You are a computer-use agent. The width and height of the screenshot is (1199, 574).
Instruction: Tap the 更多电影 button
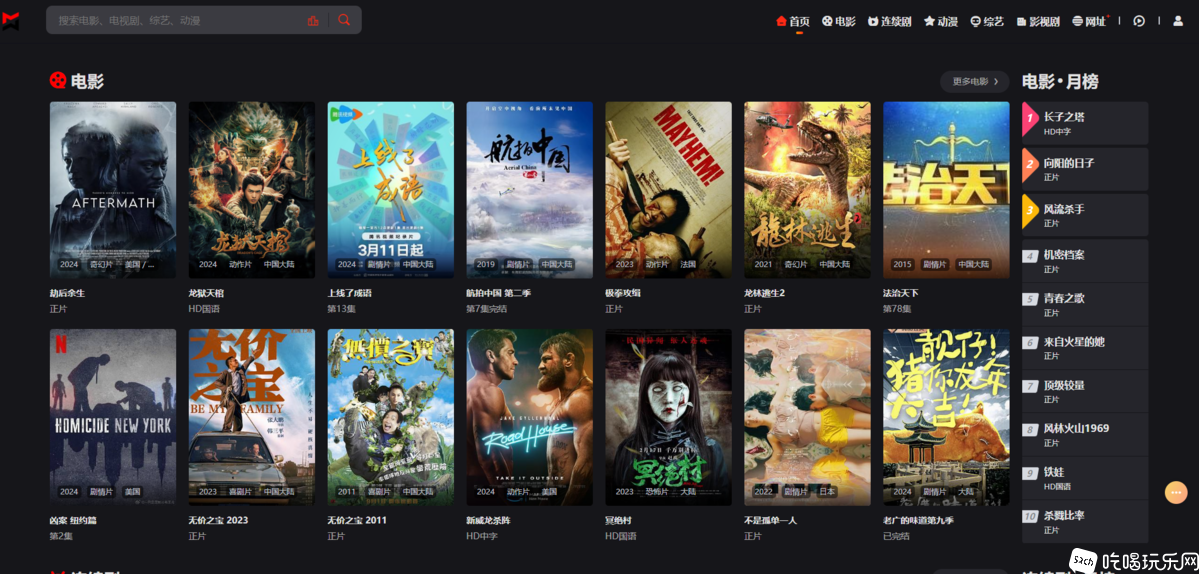[x=975, y=82]
